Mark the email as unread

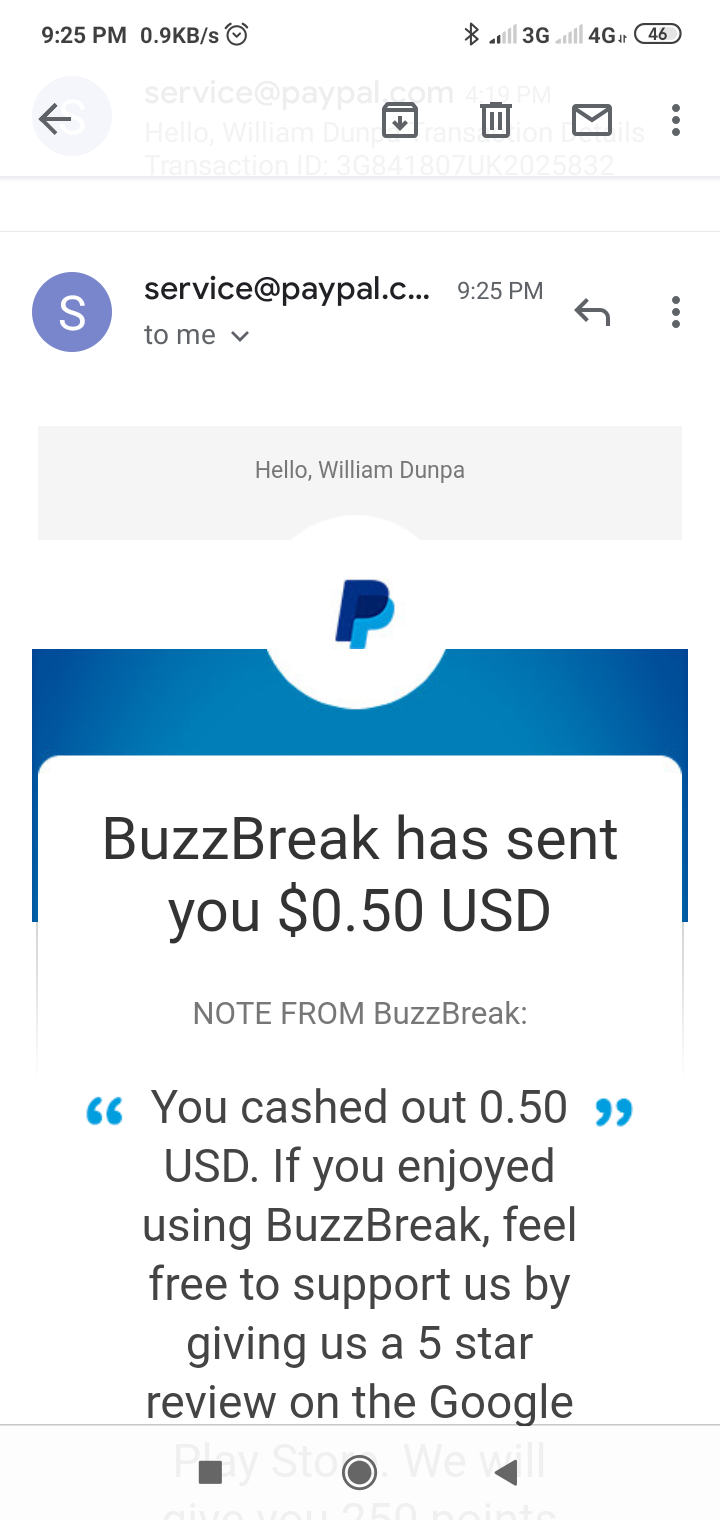[x=591, y=120]
